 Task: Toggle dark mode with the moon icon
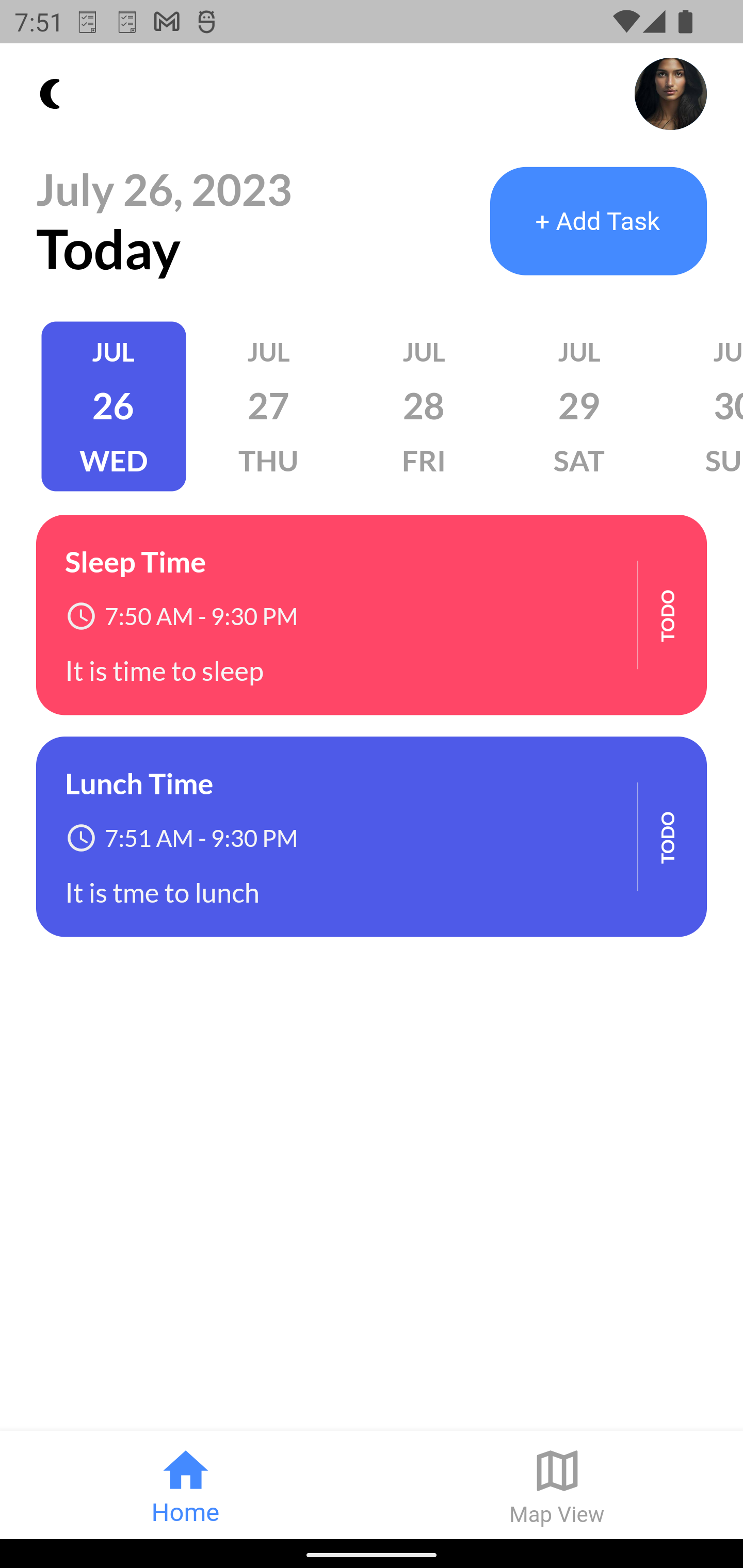pyautogui.click(x=51, y=94)
